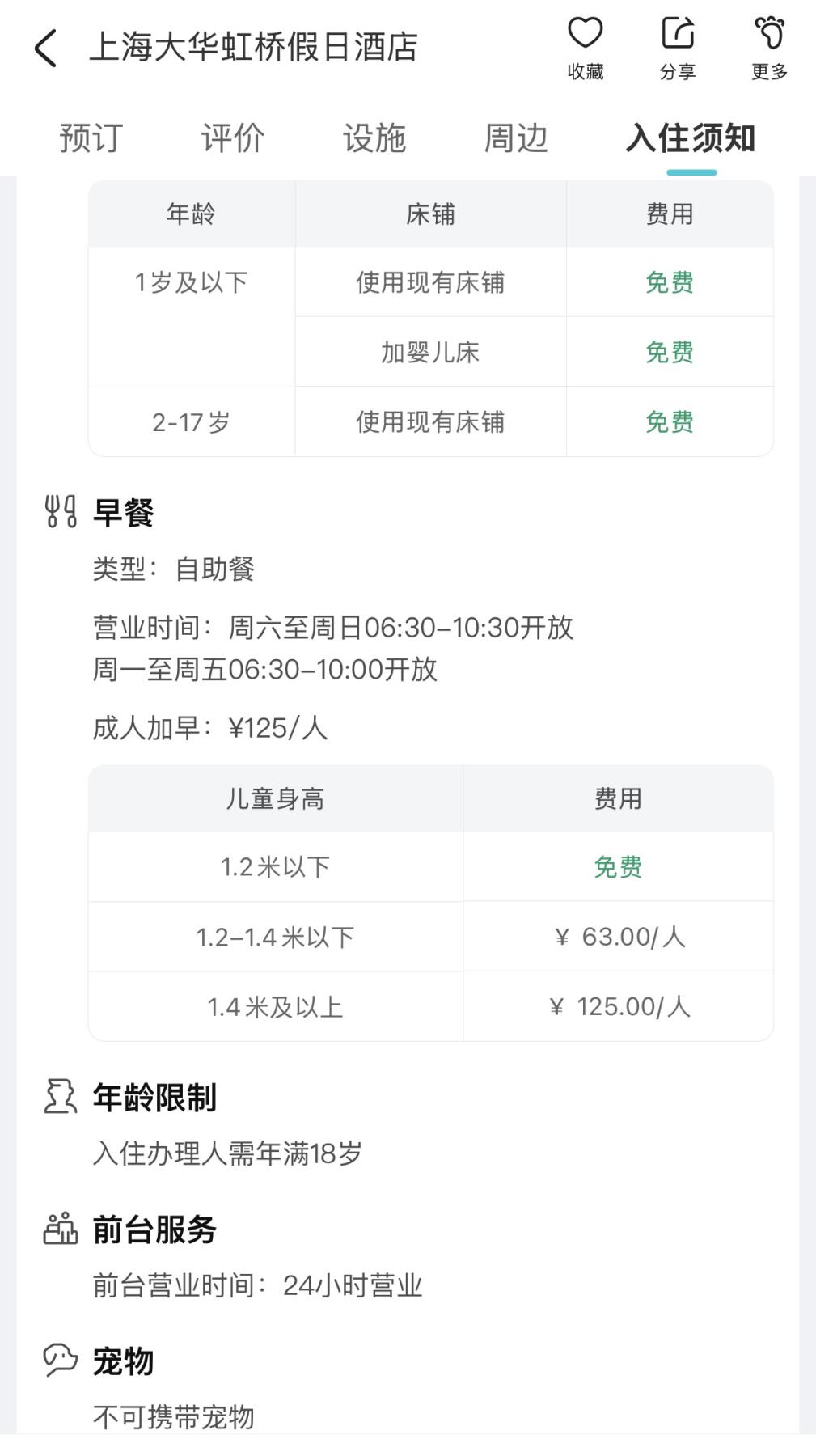Viewport: 816px width, 1456px height.
Task: Select the 1.2米以下 free breakfast row
Action: tap(277, 866)
